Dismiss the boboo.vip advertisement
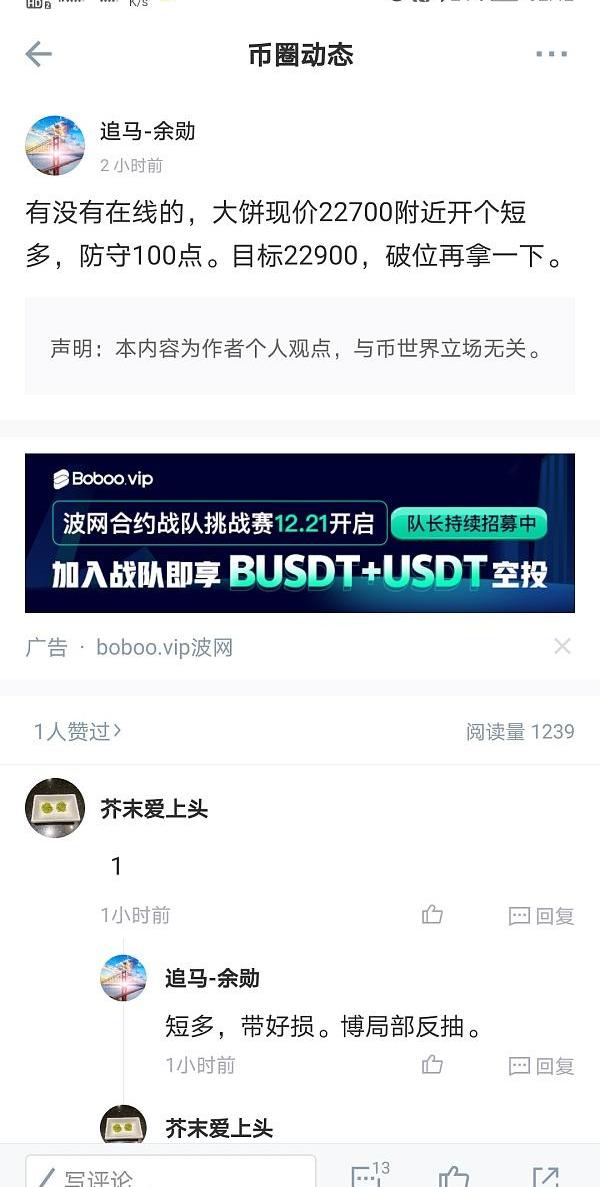The height and width of the screenshot is (1187, 600). click(562, 646)
